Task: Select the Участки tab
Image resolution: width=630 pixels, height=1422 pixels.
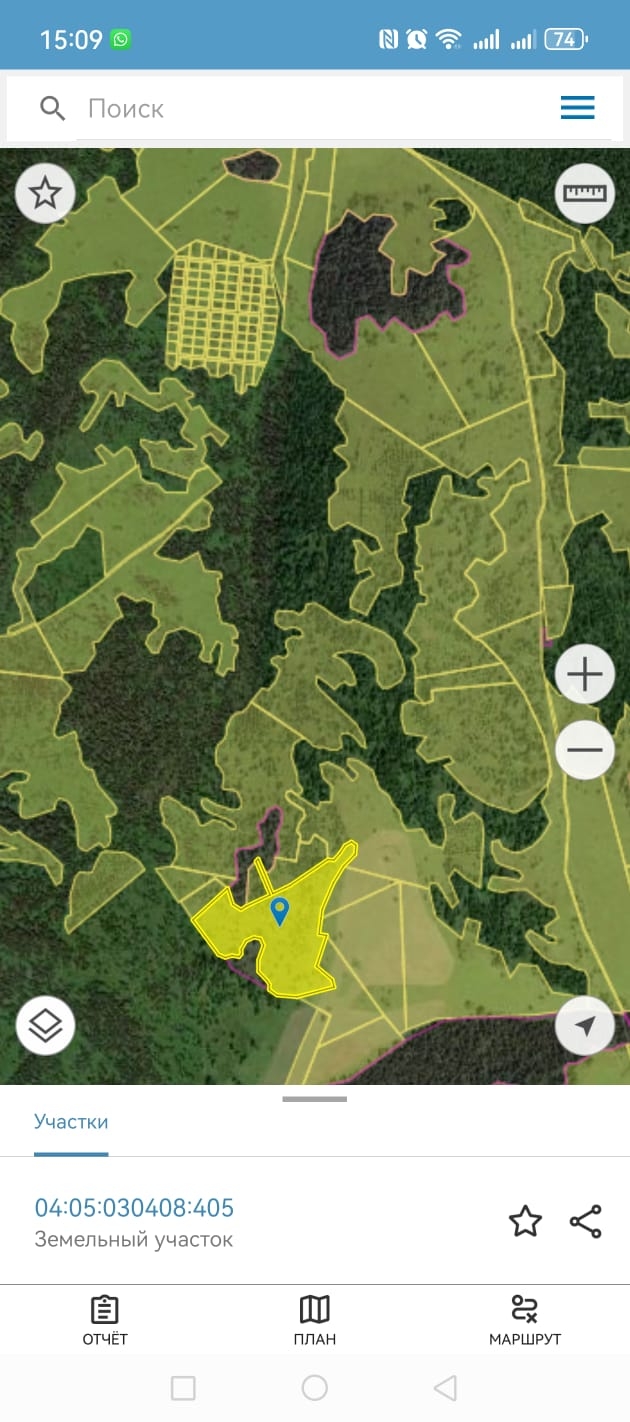Action: click(x=71, y=1122)
